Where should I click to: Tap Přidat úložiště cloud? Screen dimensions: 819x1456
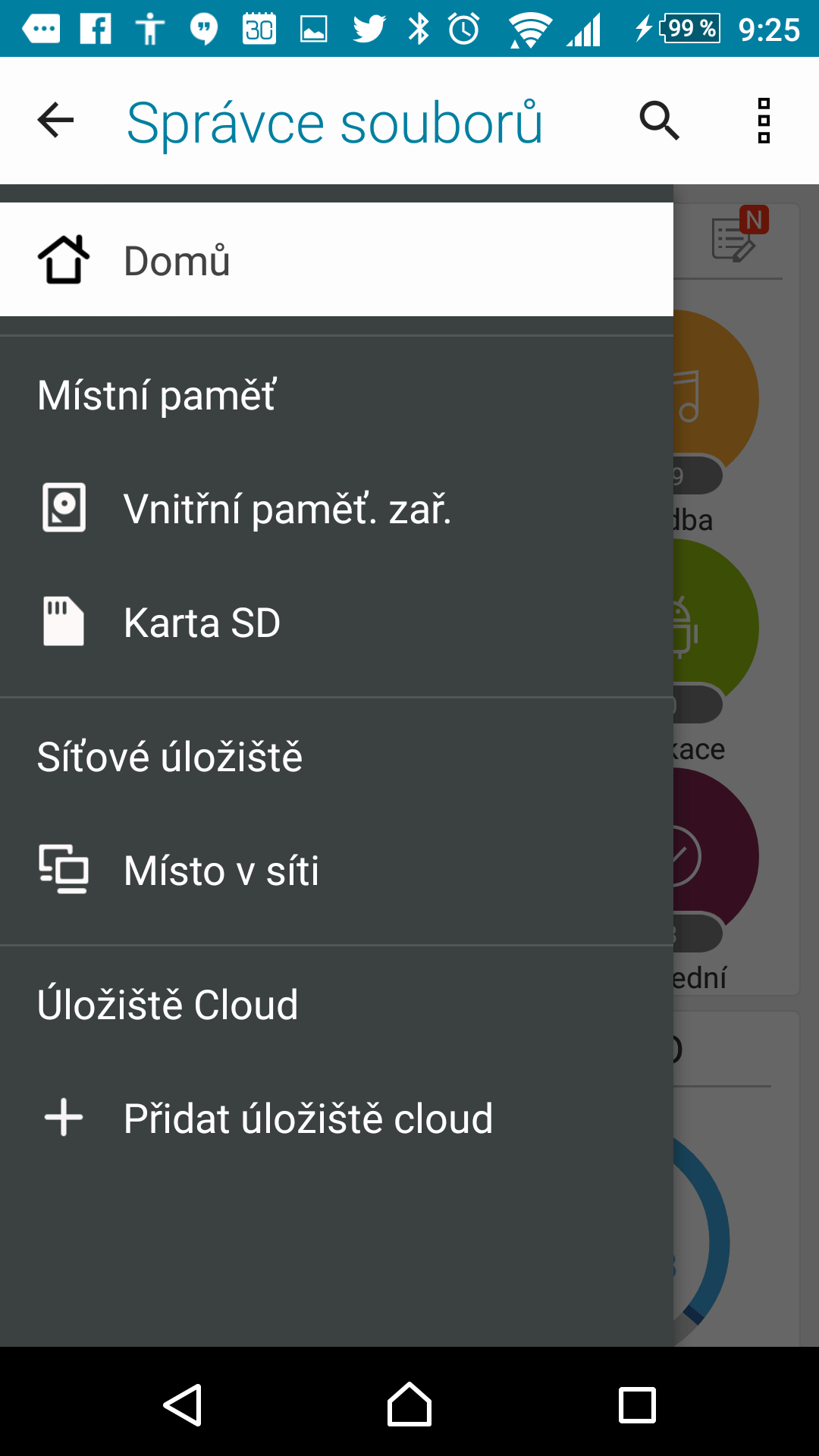(x=336, y=1118)
